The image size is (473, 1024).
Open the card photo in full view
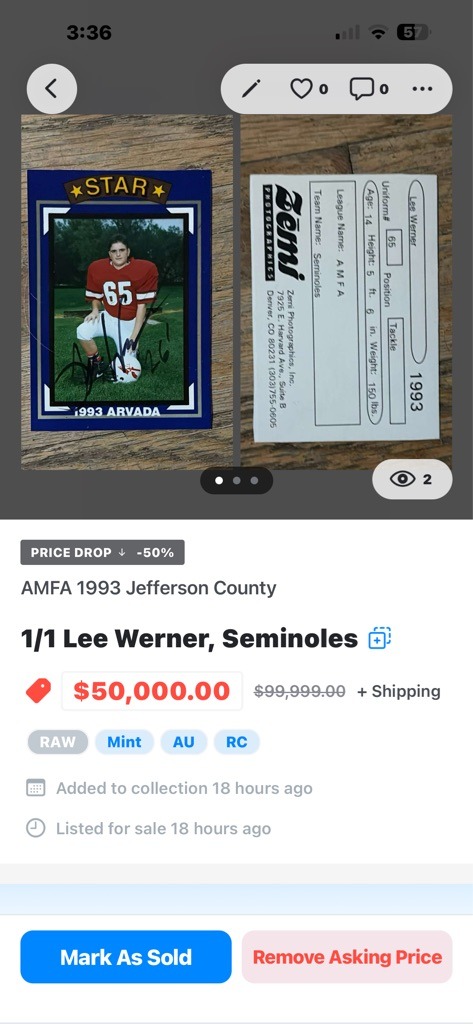[236, 292]
